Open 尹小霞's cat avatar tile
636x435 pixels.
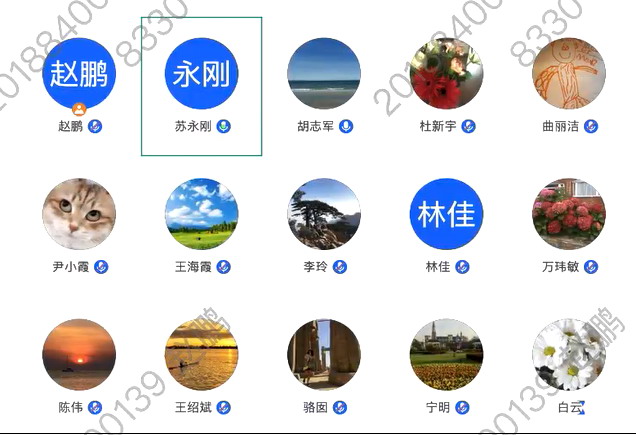[79, 215]
